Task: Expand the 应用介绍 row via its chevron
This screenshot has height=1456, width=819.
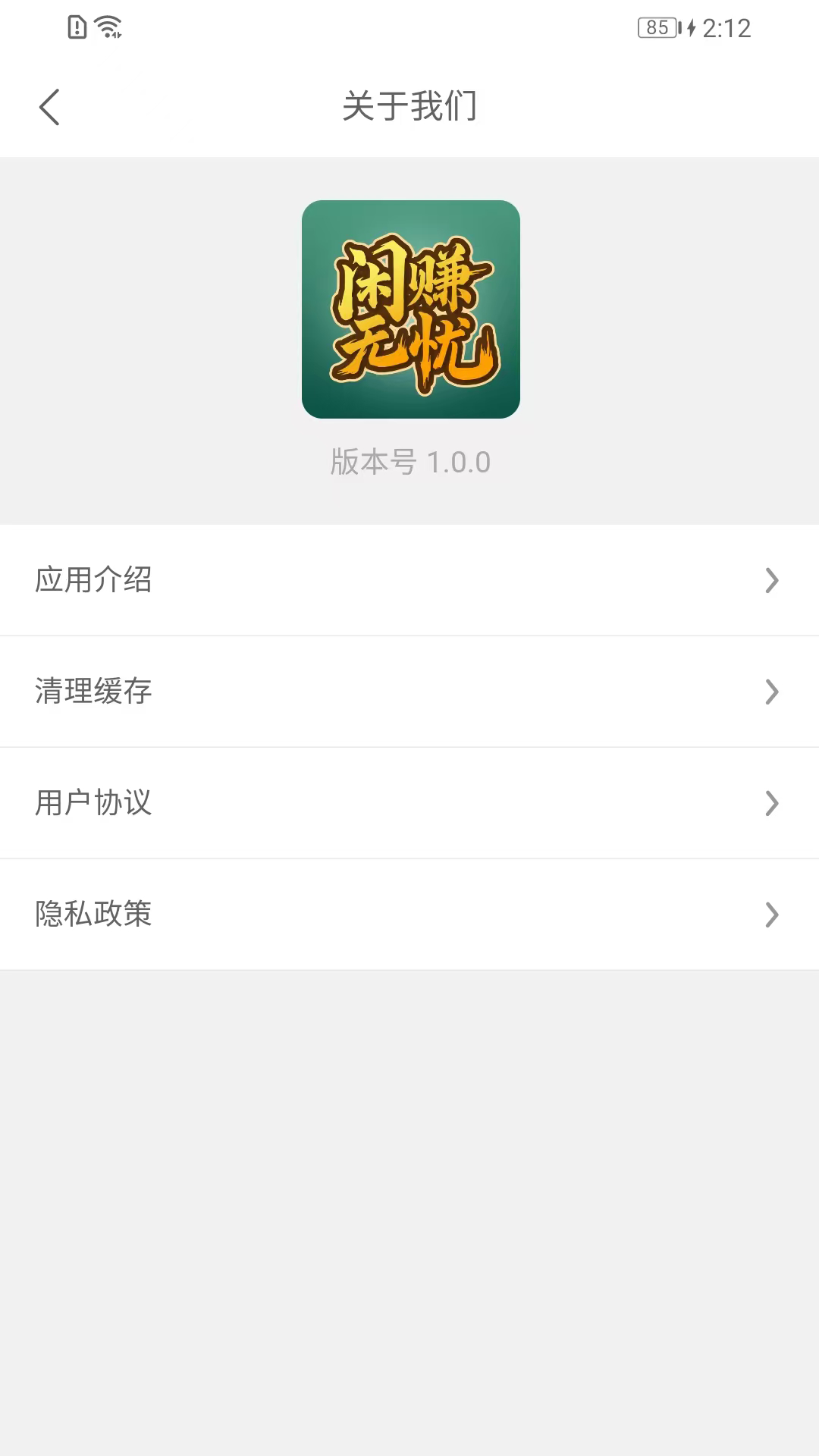Action: coord(772,580)
